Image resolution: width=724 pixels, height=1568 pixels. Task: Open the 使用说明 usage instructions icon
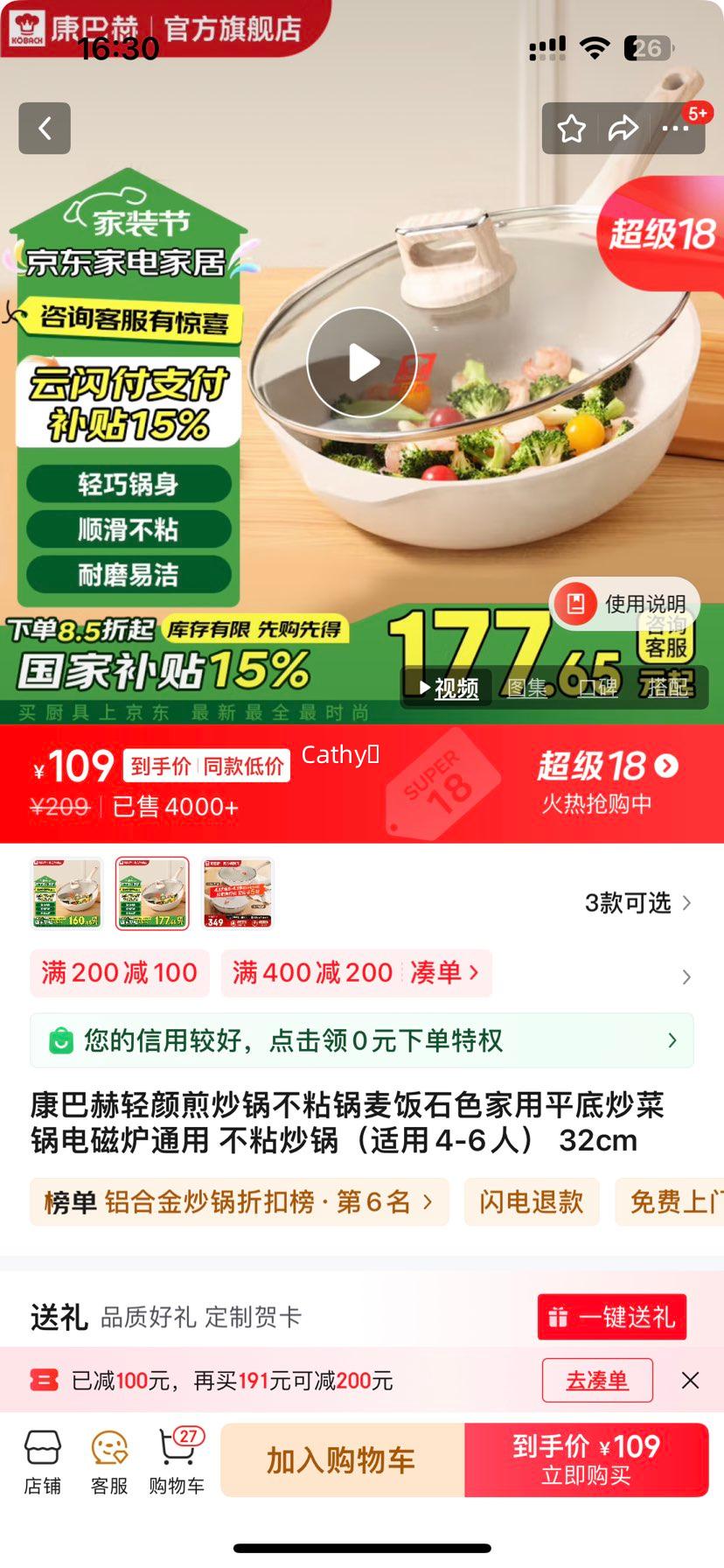coord(623,603)
